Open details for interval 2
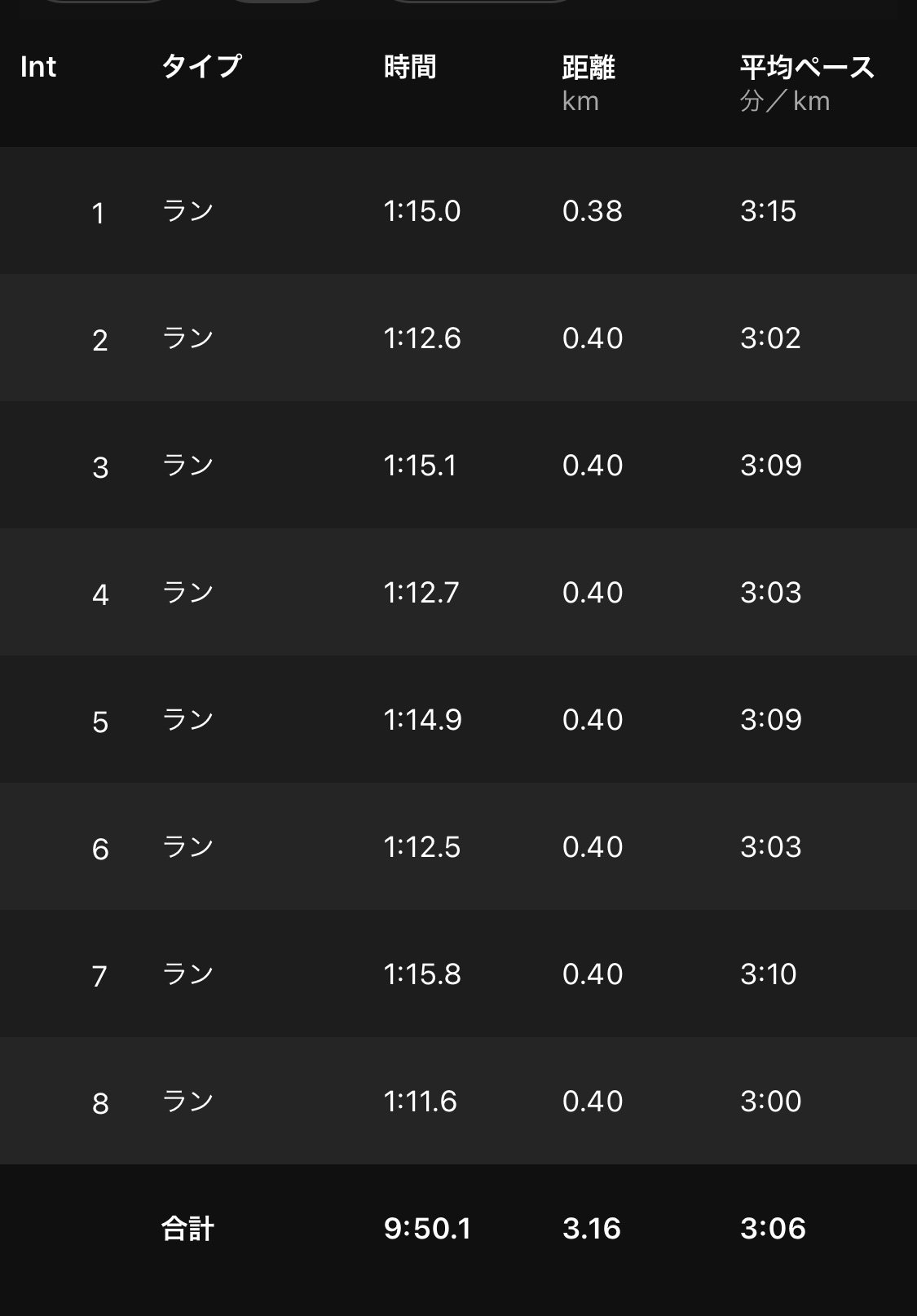This screenshot has width=917, height=1316. pyautogui.click(x=458, y=338)
